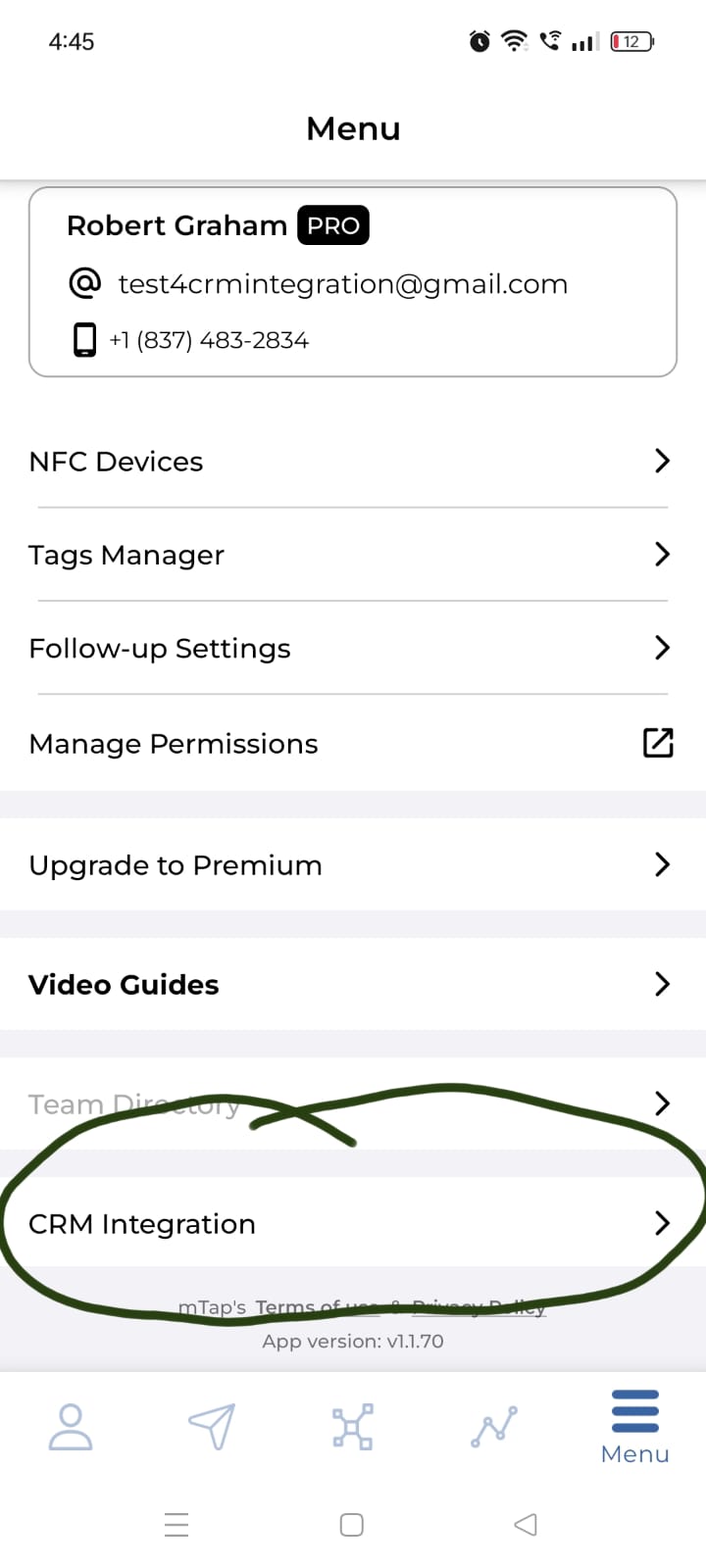Go back using the system back button
The image size is (706, 1568).
[526, 1525]
